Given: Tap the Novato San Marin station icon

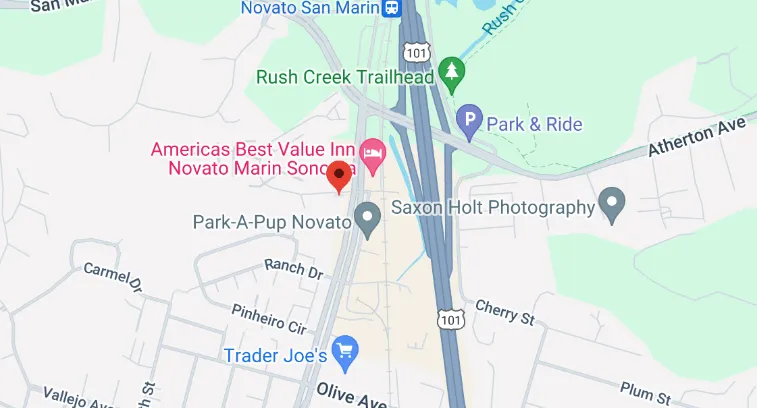Looking at the screenshot, I should pos(392,9).
